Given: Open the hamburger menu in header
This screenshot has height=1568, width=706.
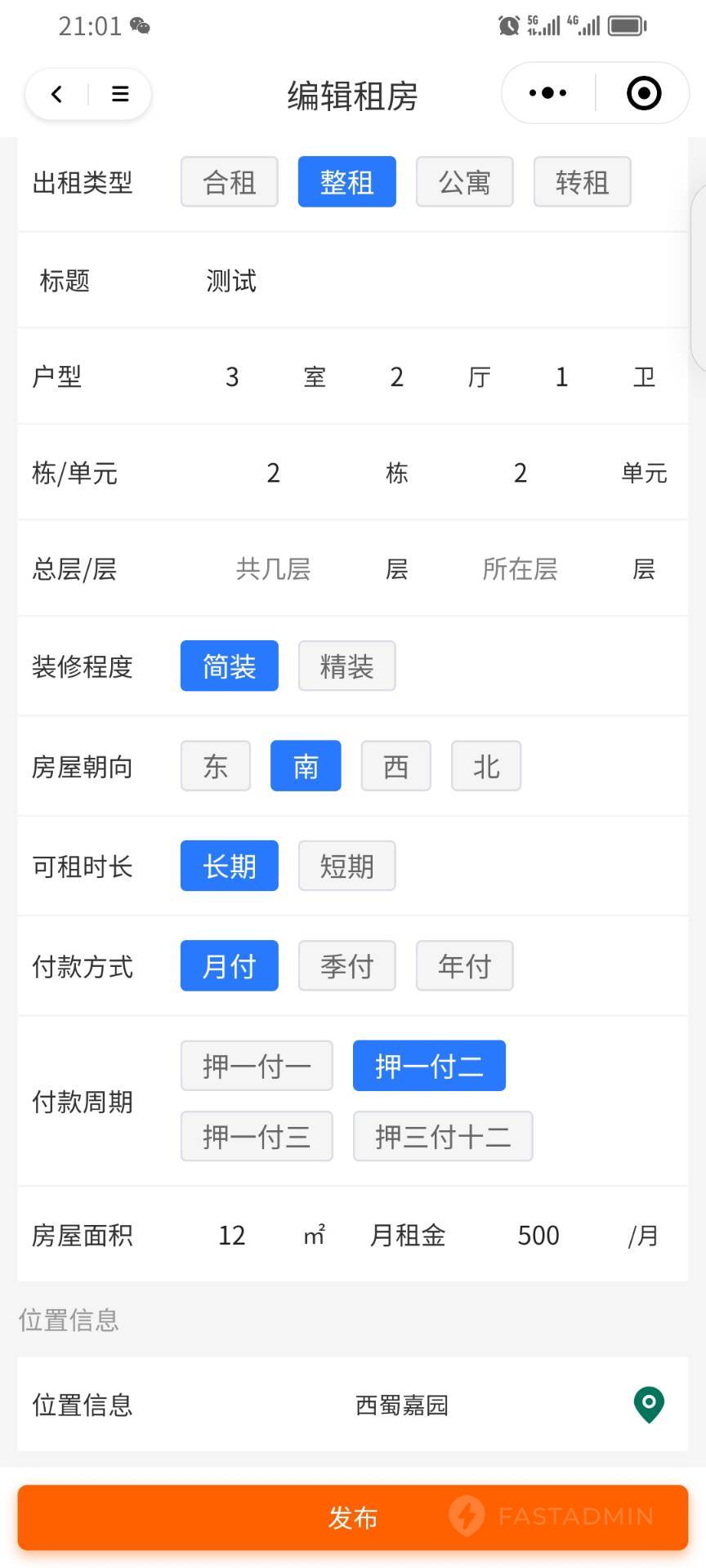Looking at the screenshot, I should (120, 94).
